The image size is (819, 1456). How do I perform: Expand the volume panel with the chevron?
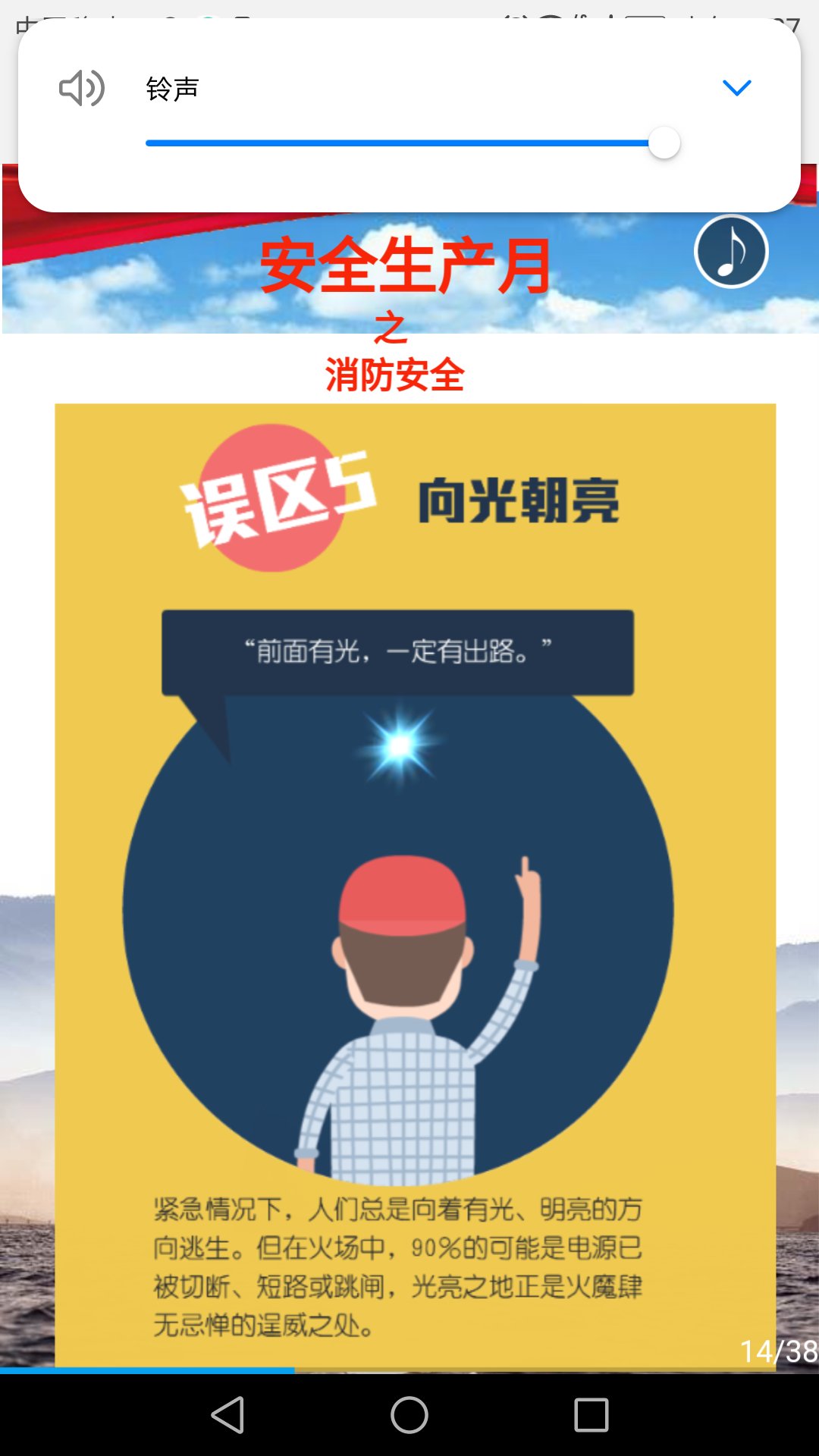coord(736,88)
